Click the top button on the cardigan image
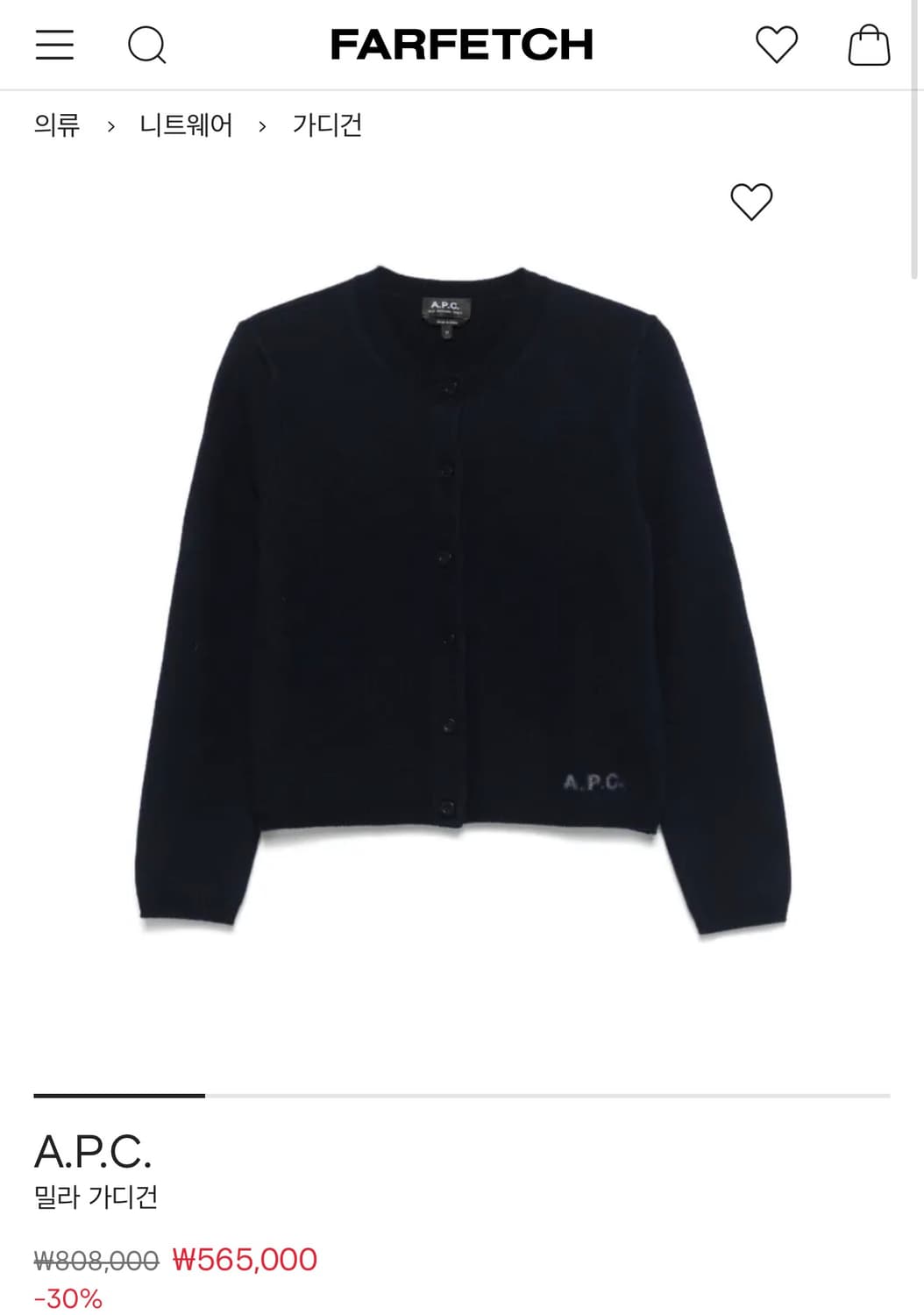The image size is (924, 1315). tap(451, 384)
